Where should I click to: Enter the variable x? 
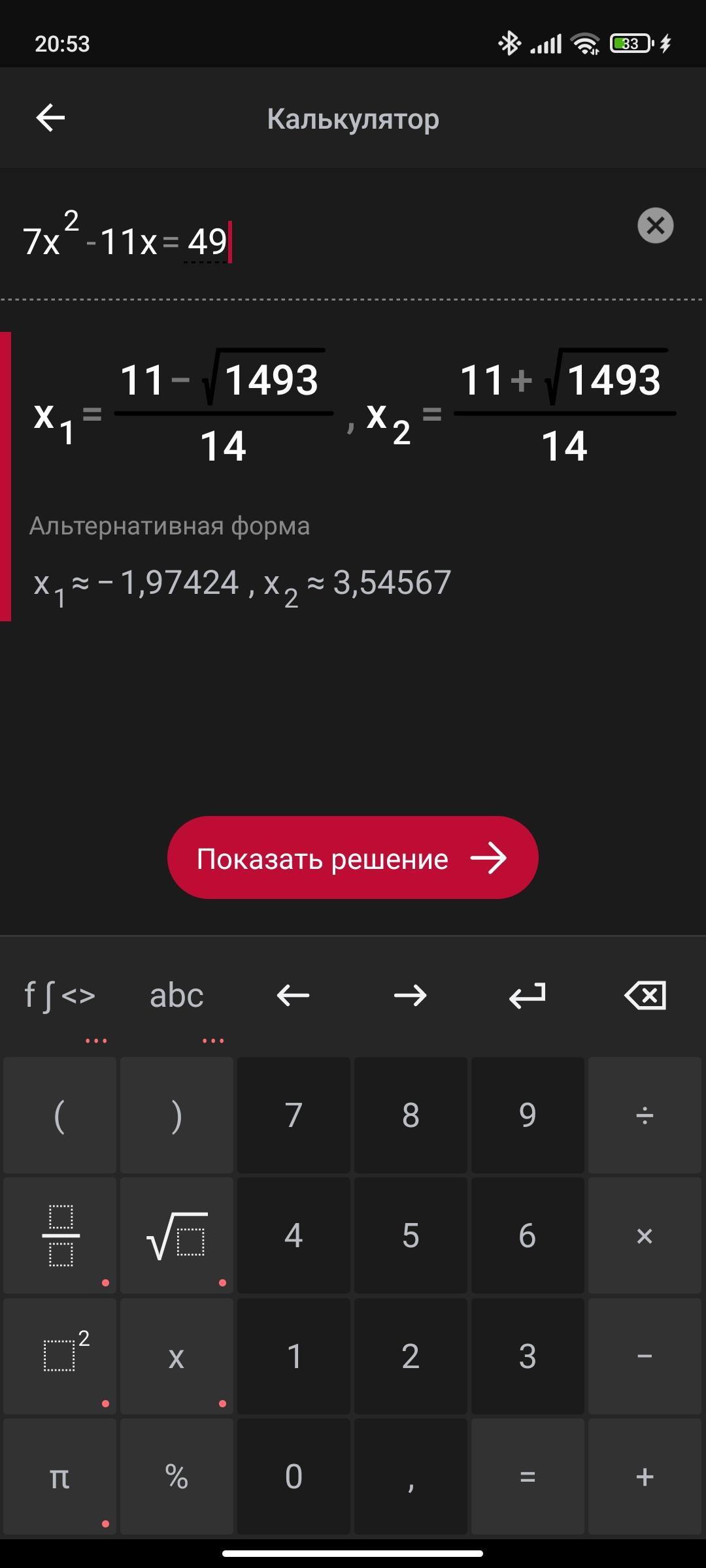pyautogui.click(x=176, y=1356)
